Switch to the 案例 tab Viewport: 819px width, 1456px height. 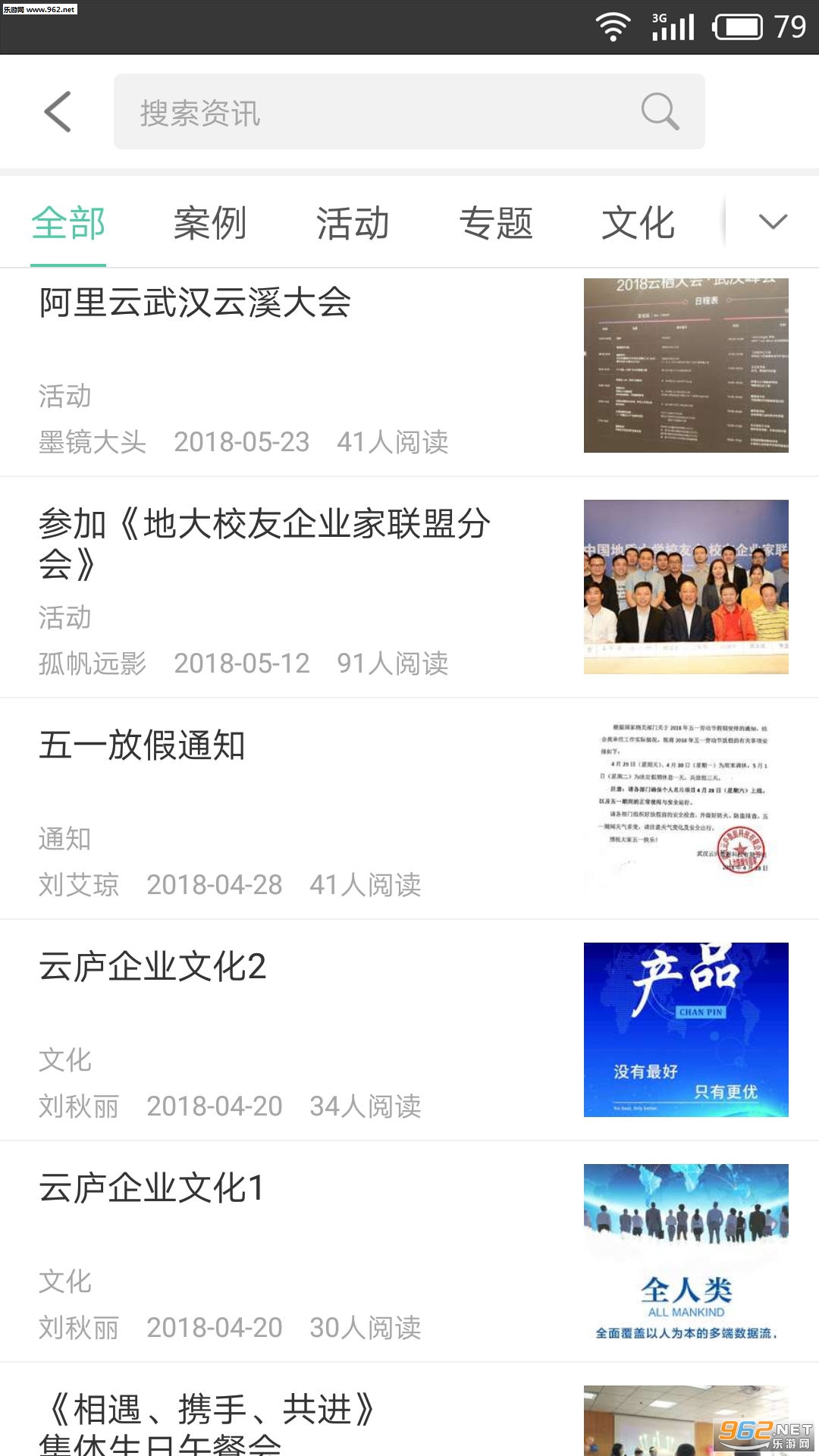210,224
